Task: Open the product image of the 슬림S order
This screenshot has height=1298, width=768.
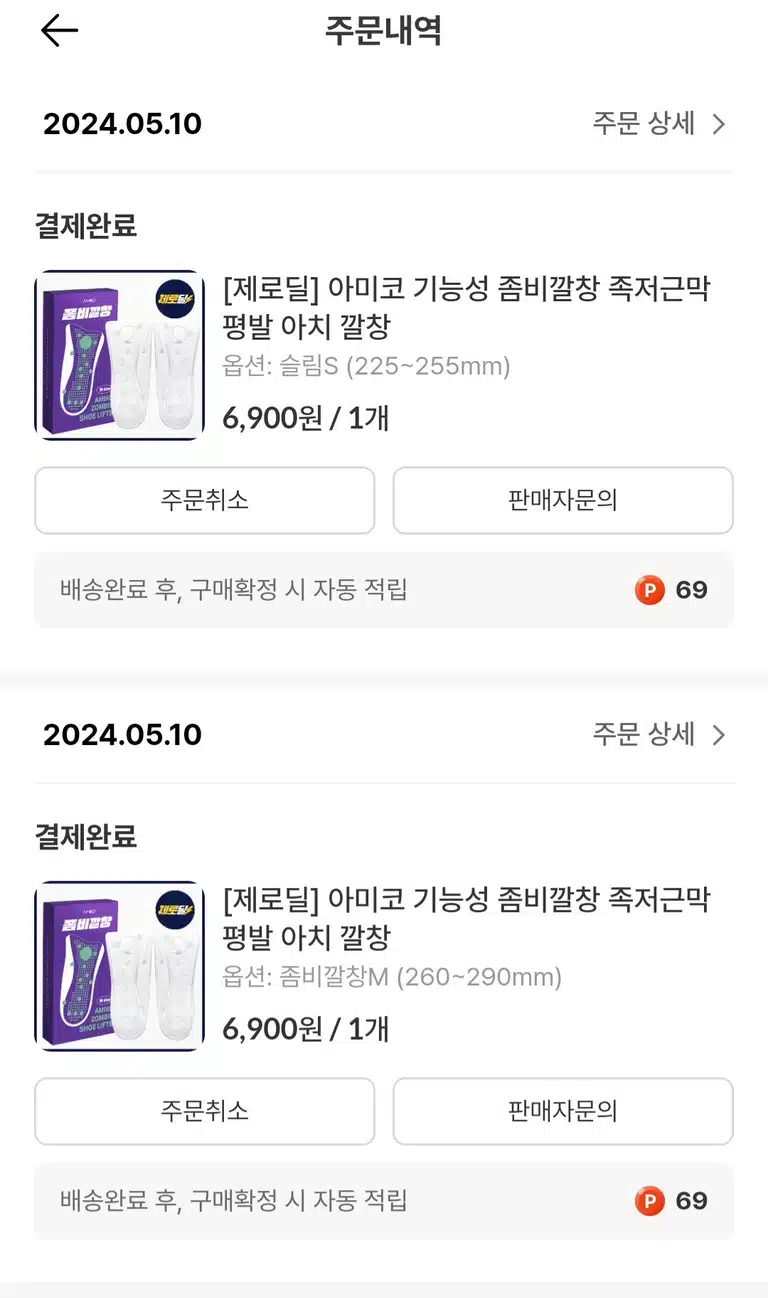Action: point(119,355)
